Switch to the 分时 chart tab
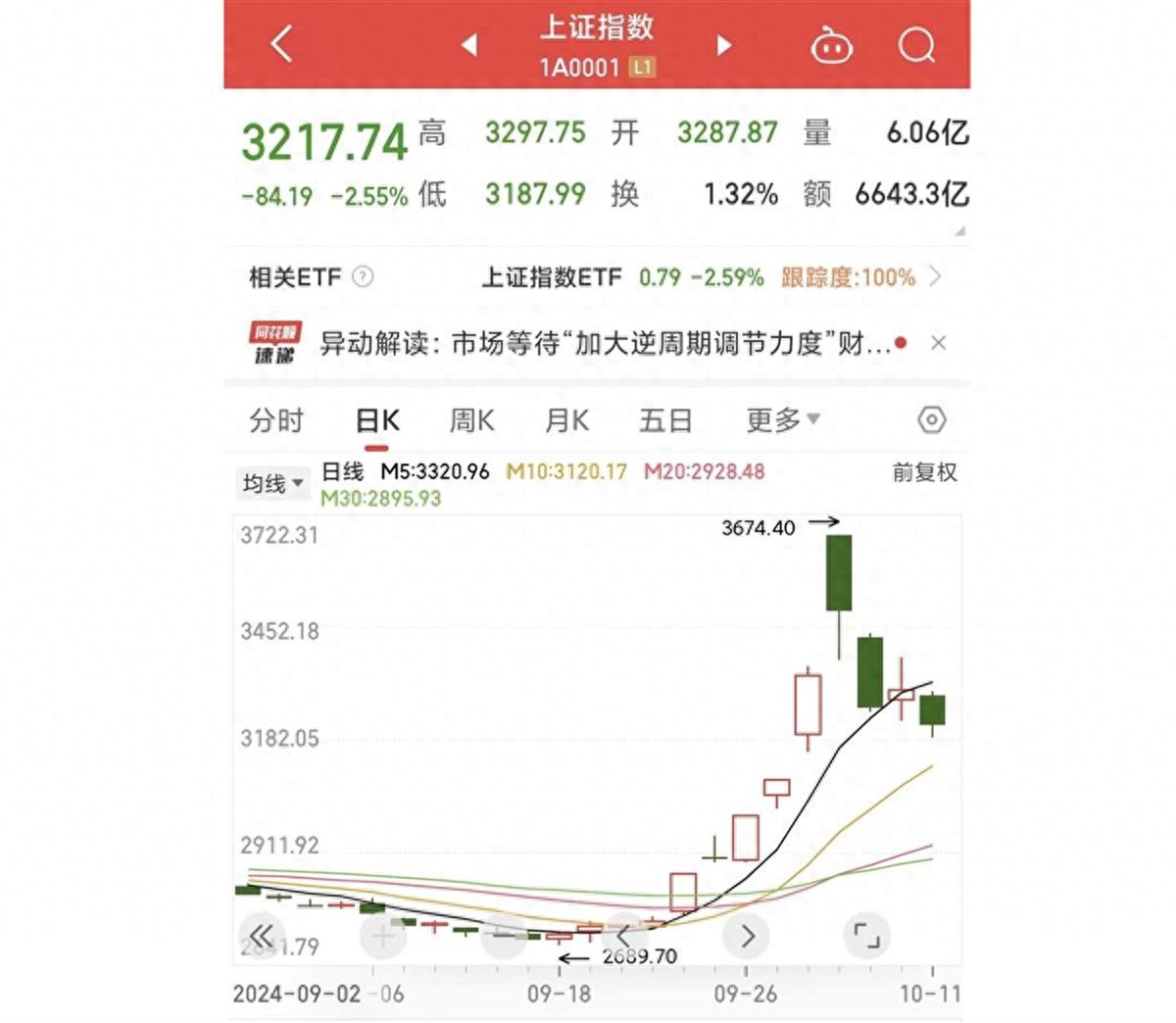This screenshot has width=1176, height=1023. click(276, 421)
